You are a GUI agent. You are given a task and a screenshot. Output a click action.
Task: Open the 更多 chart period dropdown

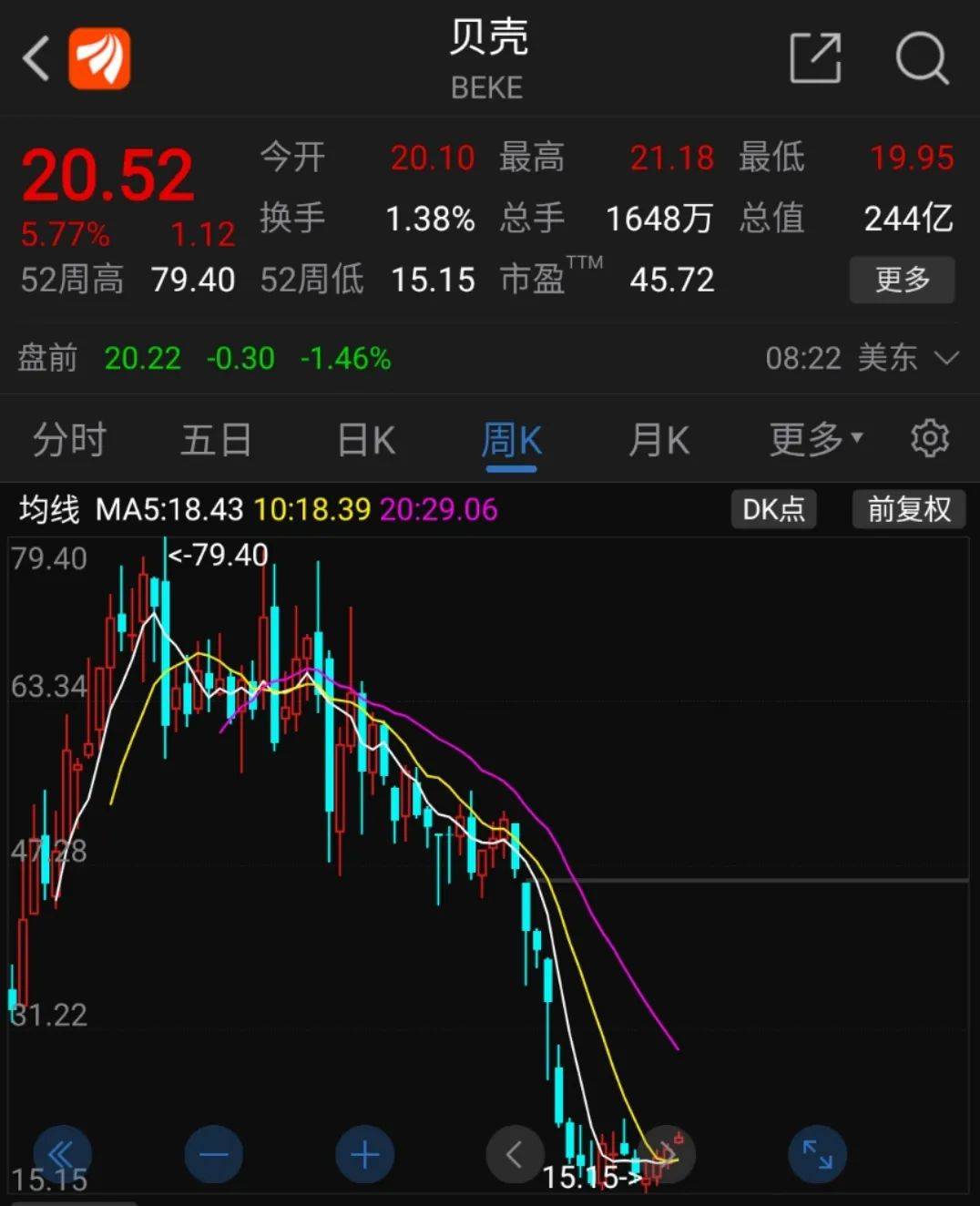pos(815,441)
